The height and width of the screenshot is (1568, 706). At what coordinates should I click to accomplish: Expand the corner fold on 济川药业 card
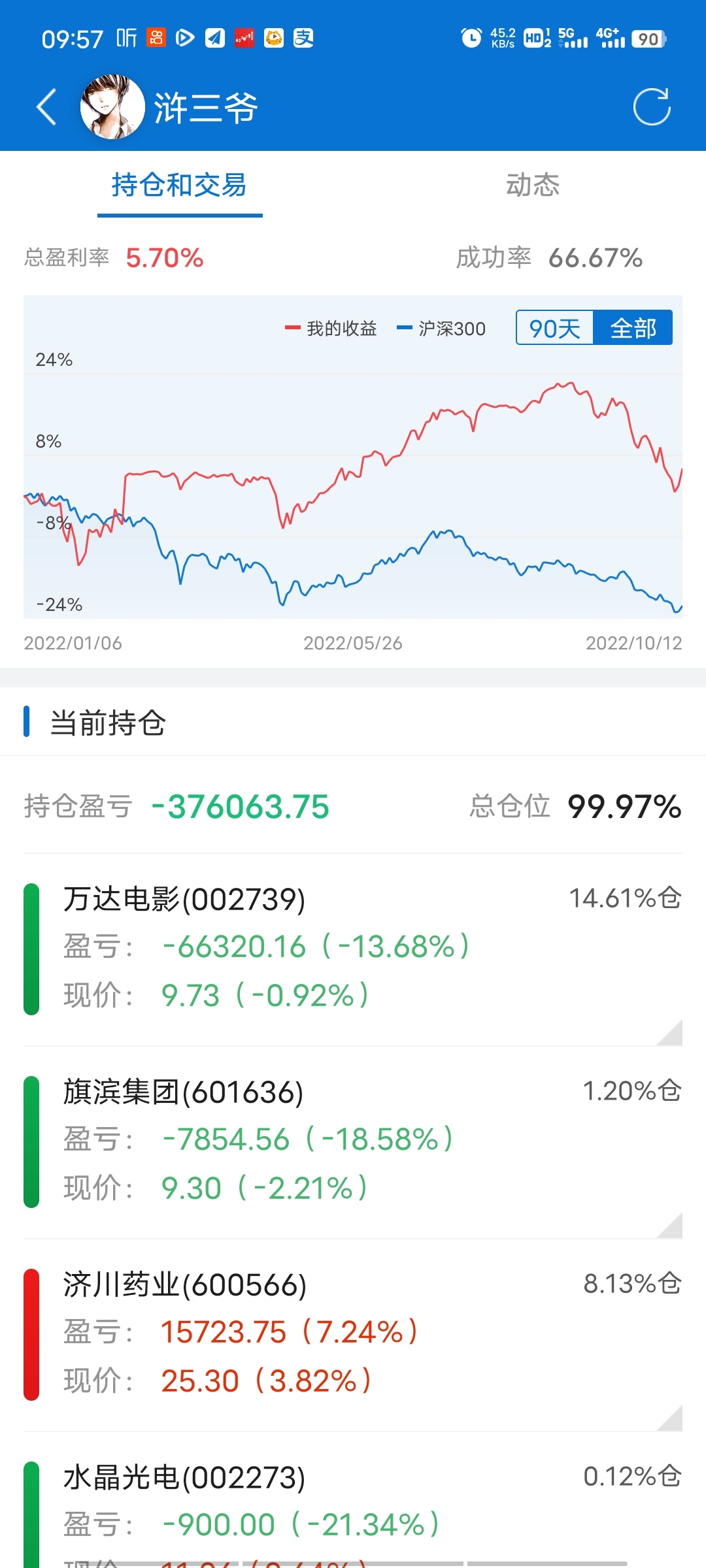(672, 1420)
